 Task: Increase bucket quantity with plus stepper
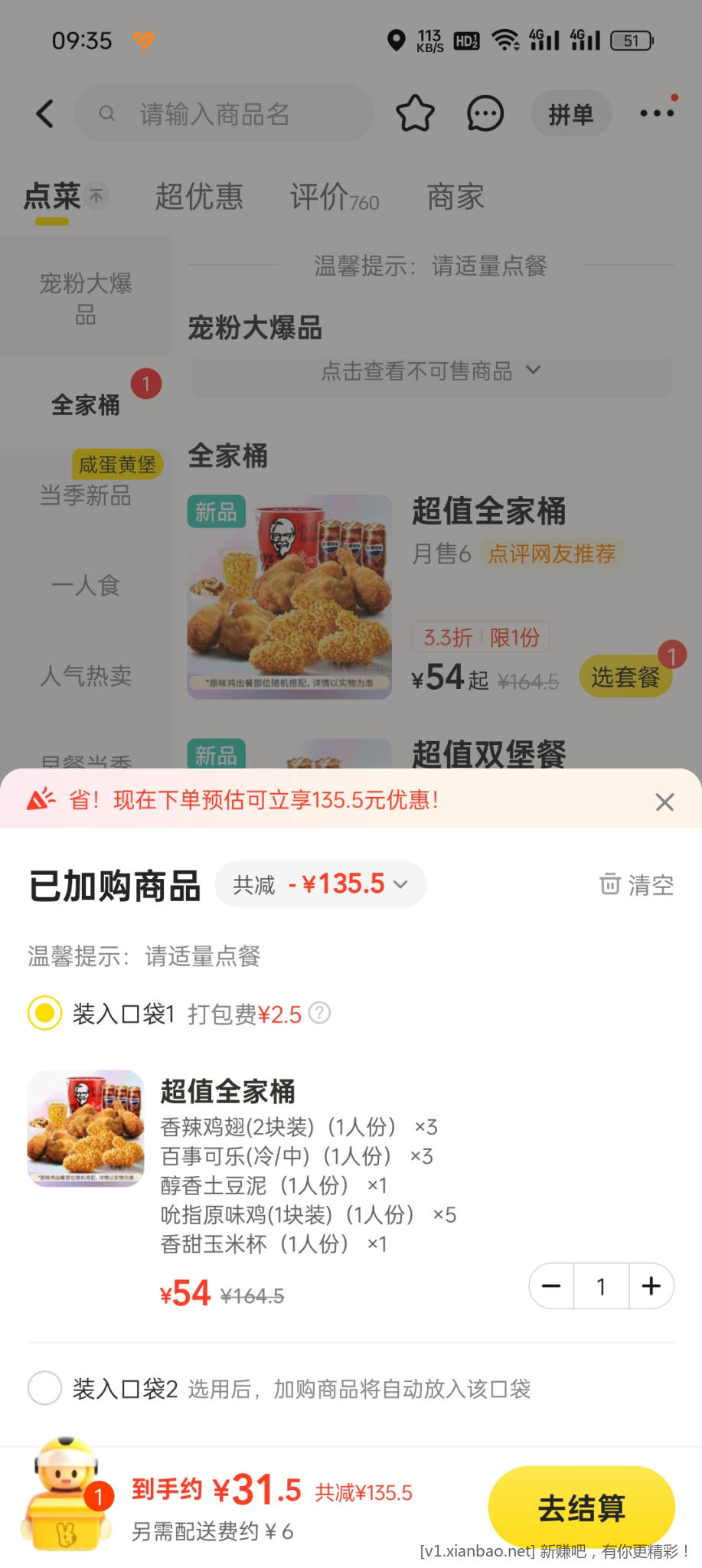tap(651, 1287)
